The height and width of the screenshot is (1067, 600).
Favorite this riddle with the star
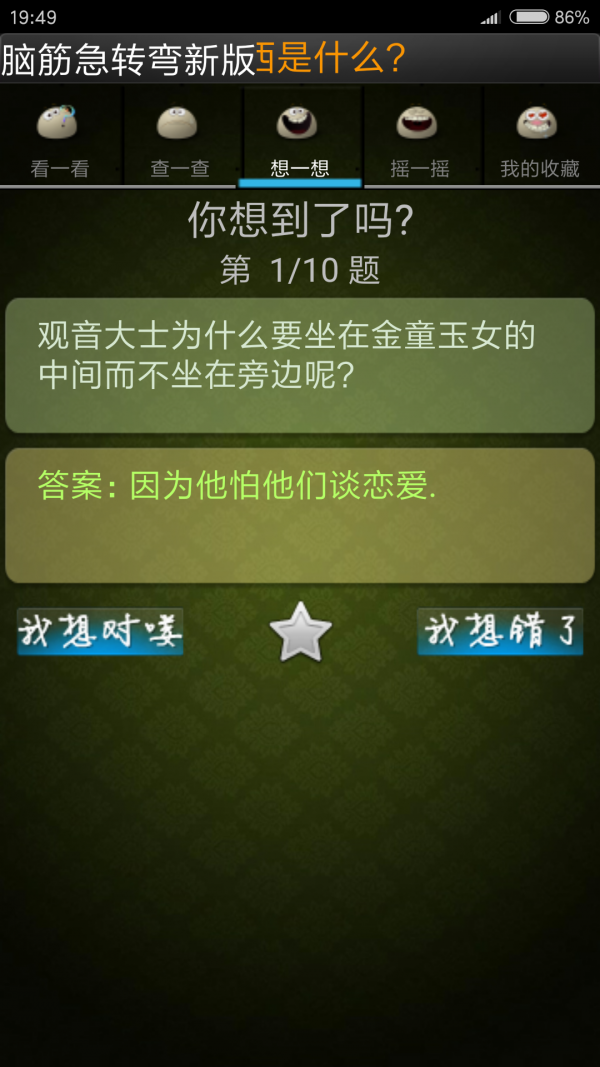(x=300, y=633)
